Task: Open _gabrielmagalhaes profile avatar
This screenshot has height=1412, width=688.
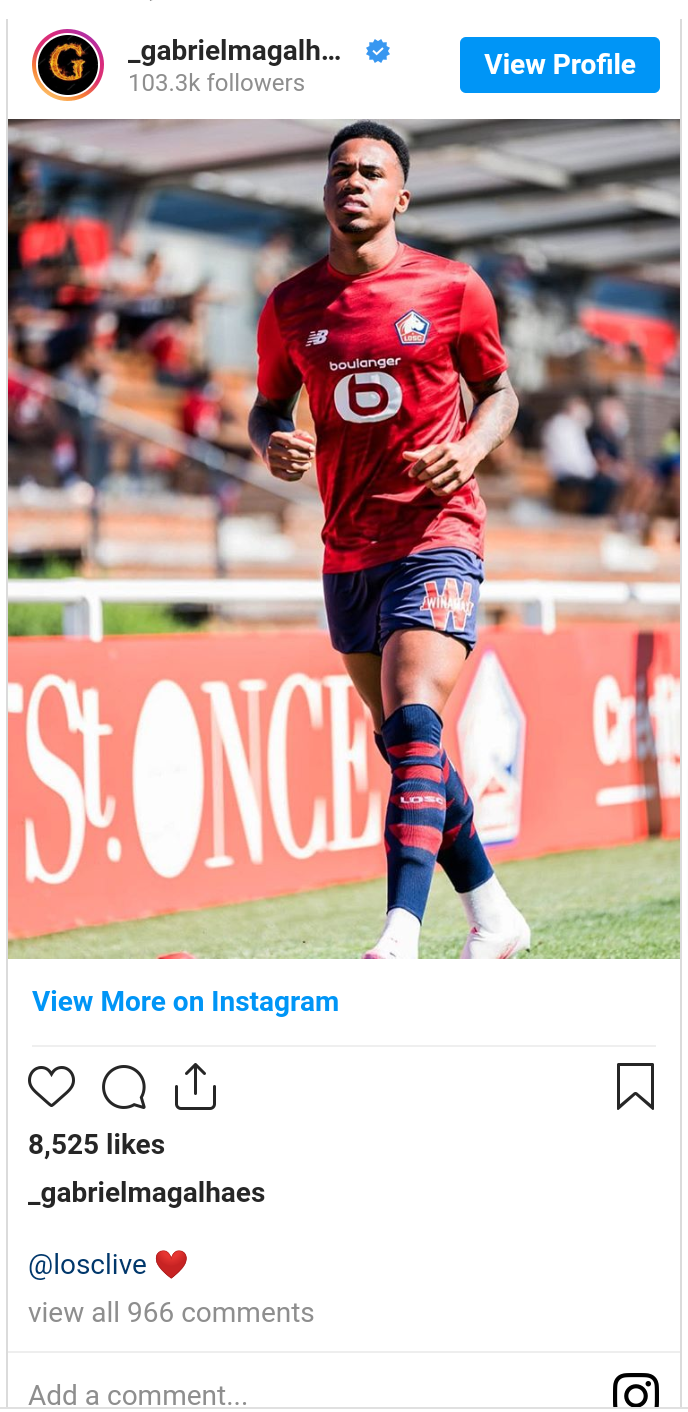Action: (68, 65)
